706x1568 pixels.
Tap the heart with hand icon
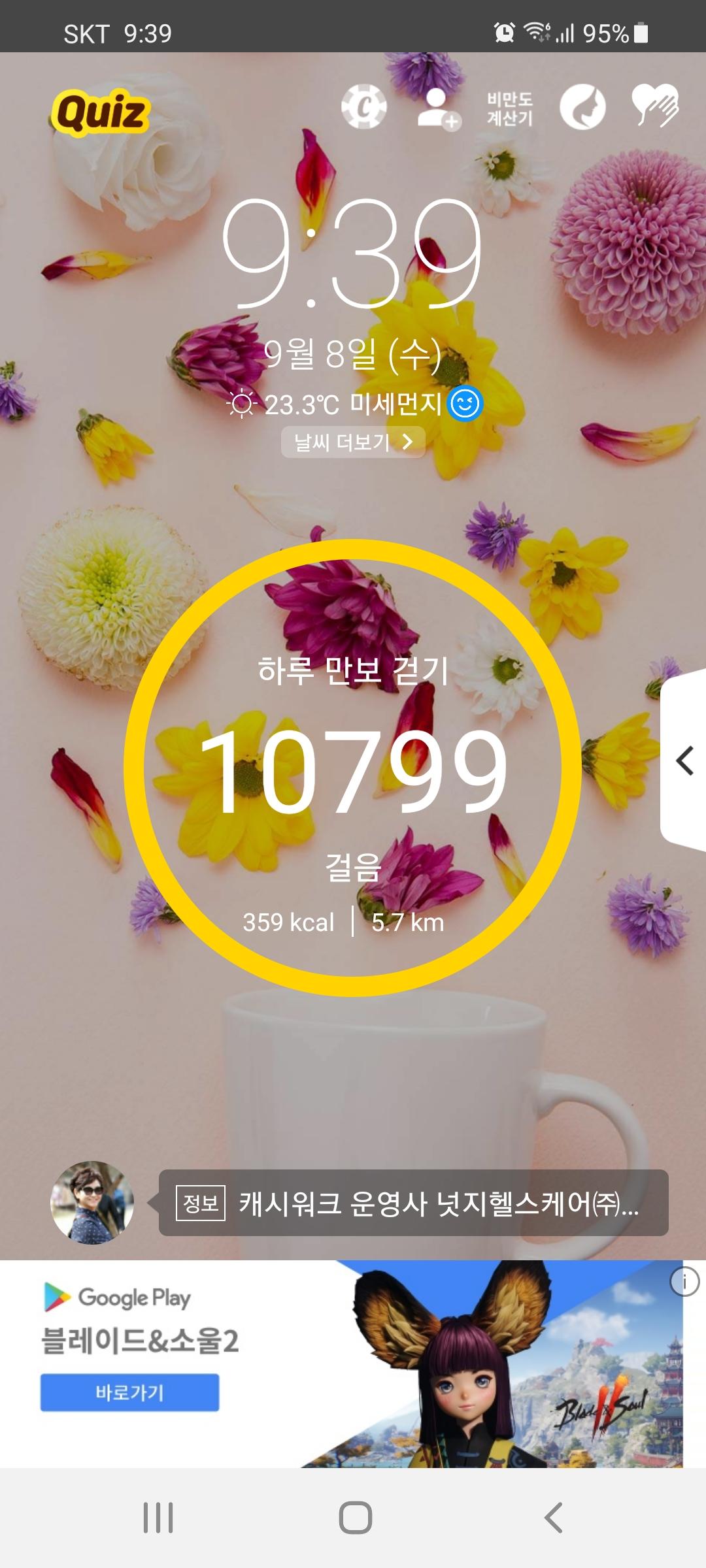click(655, 106)
